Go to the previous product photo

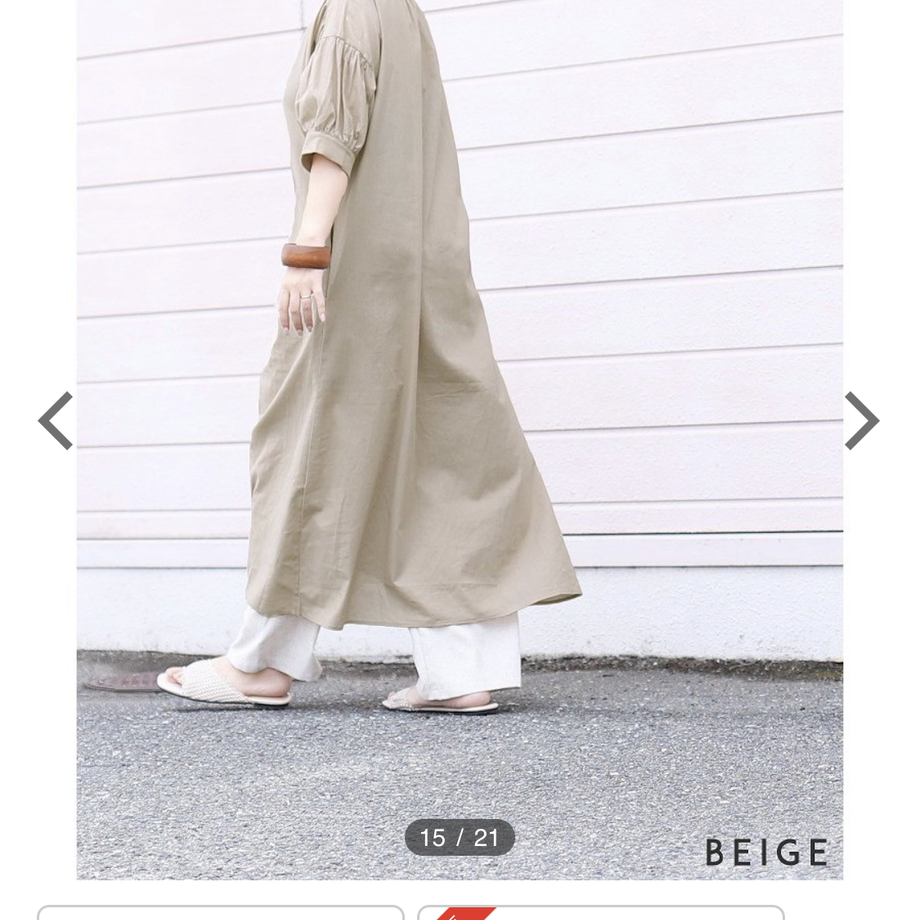click(55, 421)
